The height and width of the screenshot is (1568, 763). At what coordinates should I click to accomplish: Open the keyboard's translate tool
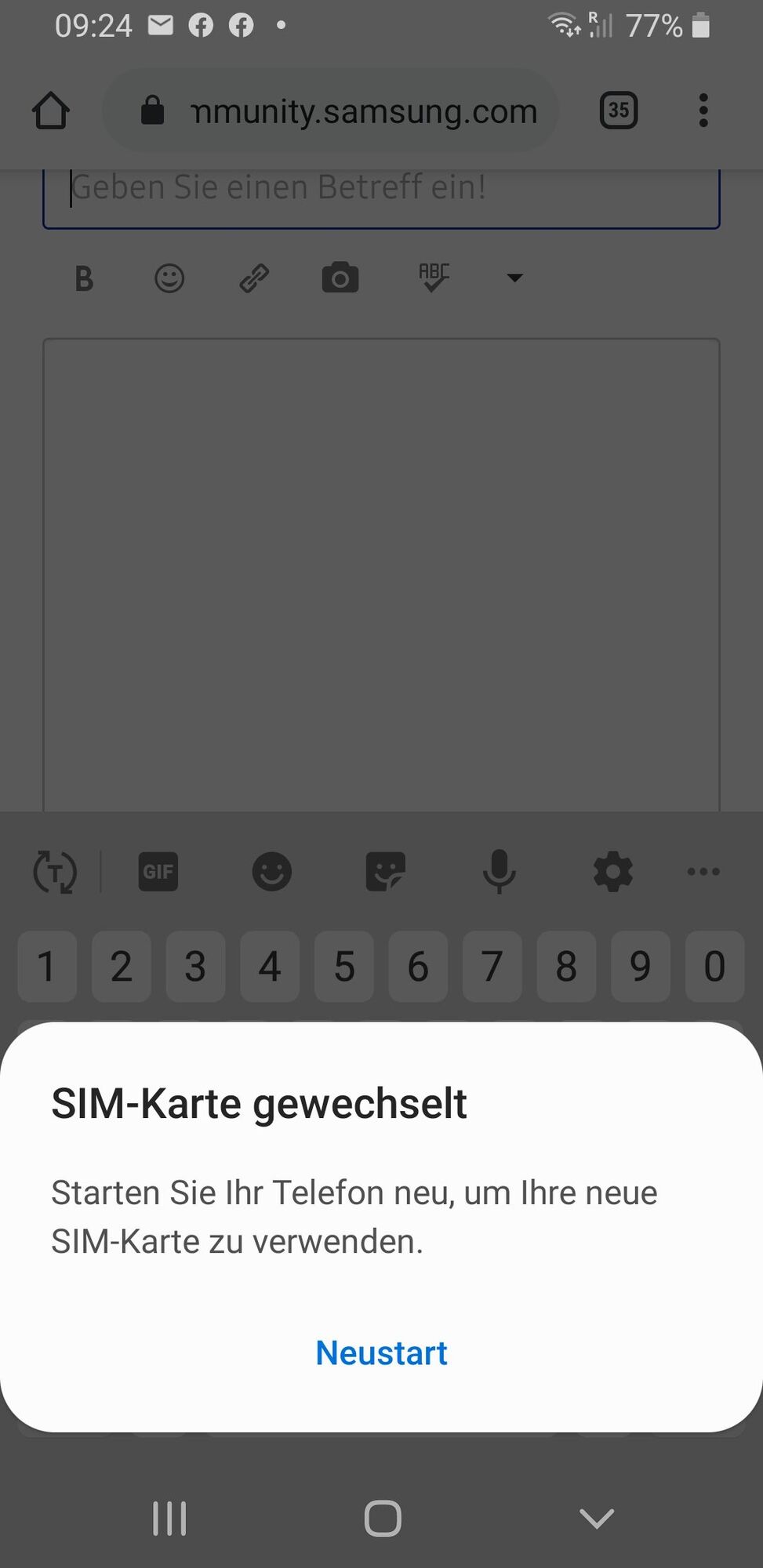55,872
